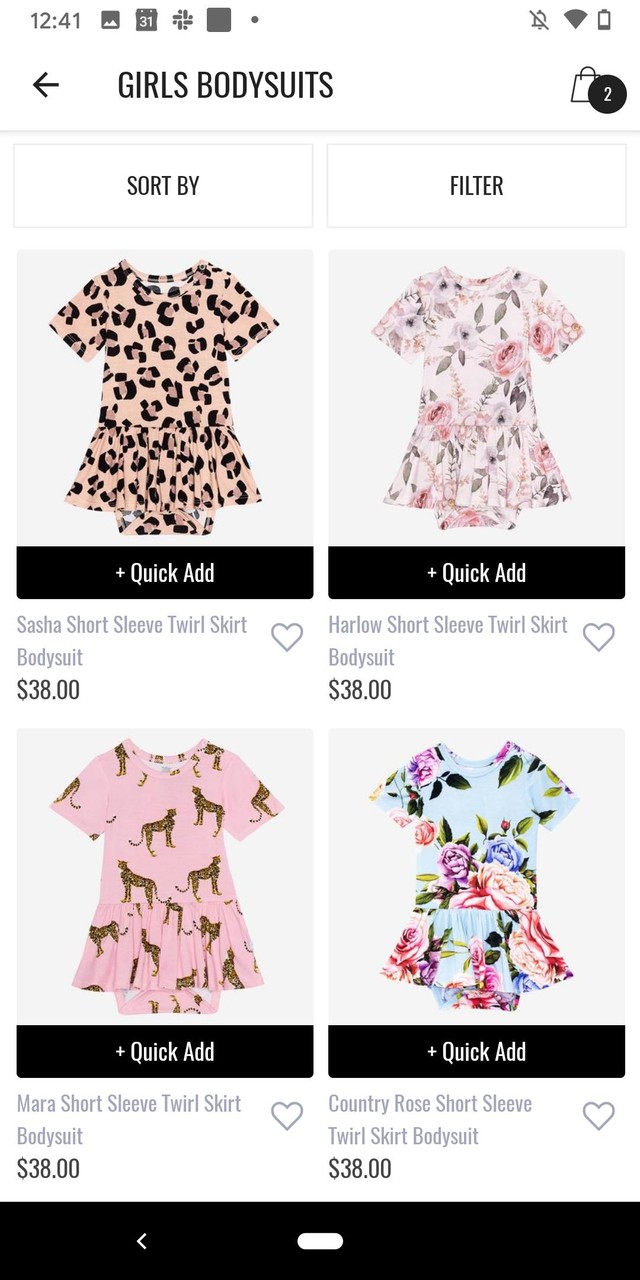Screen dimensions: 640x1280
Task: Open the Filter options
Action: (x=476, y=186)
